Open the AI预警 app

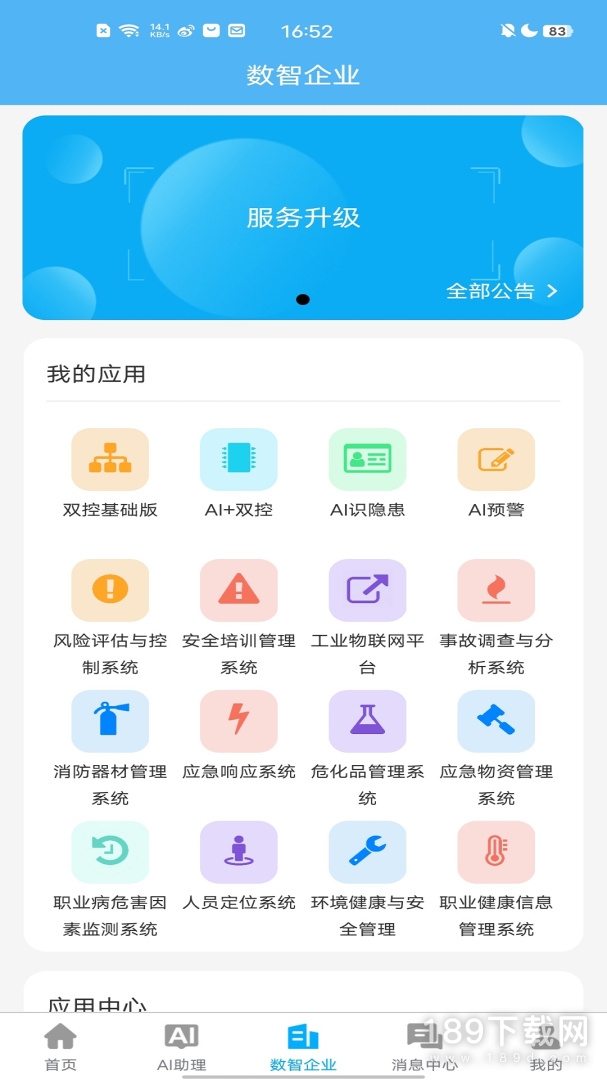point(496,460)
